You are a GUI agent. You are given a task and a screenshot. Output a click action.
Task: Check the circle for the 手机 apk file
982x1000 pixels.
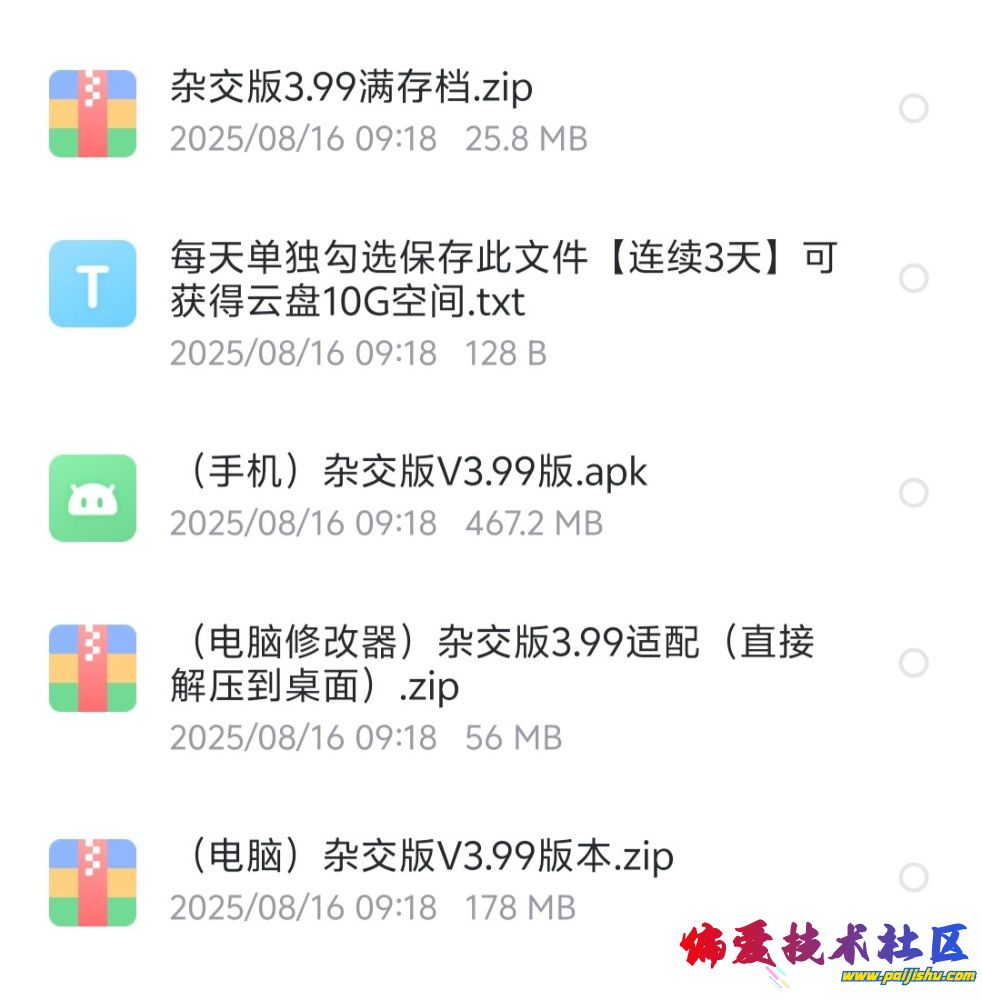913,493
